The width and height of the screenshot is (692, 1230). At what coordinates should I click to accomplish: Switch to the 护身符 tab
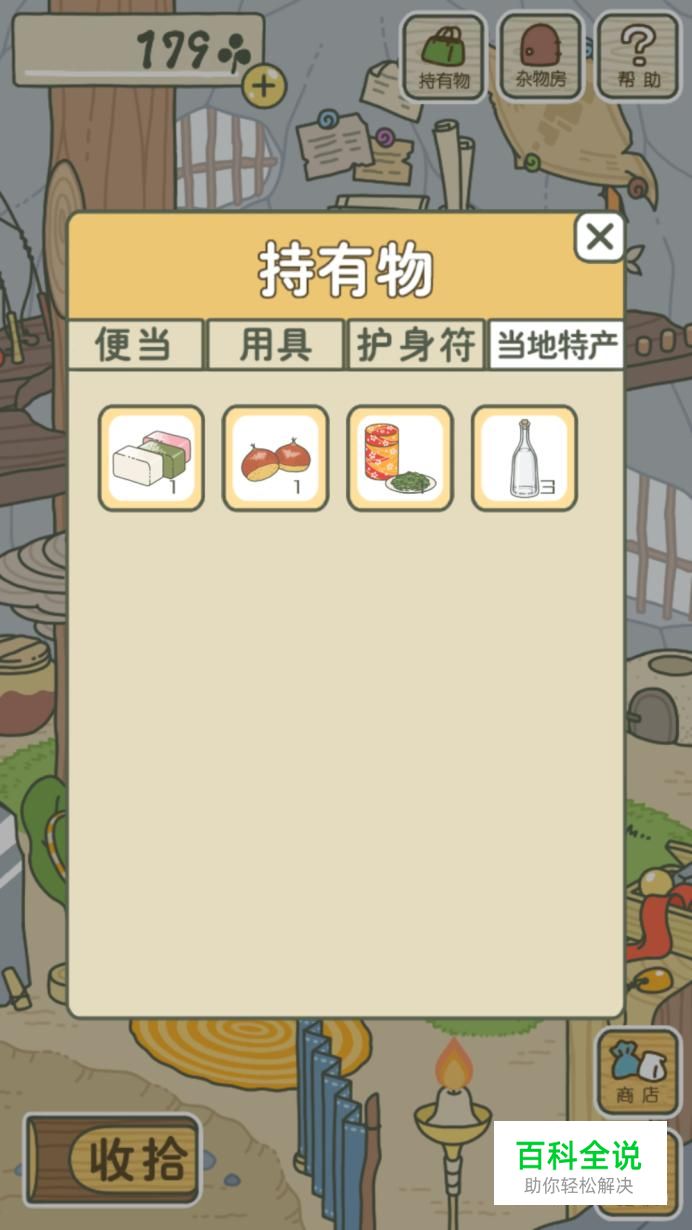[x=416, y=345]
